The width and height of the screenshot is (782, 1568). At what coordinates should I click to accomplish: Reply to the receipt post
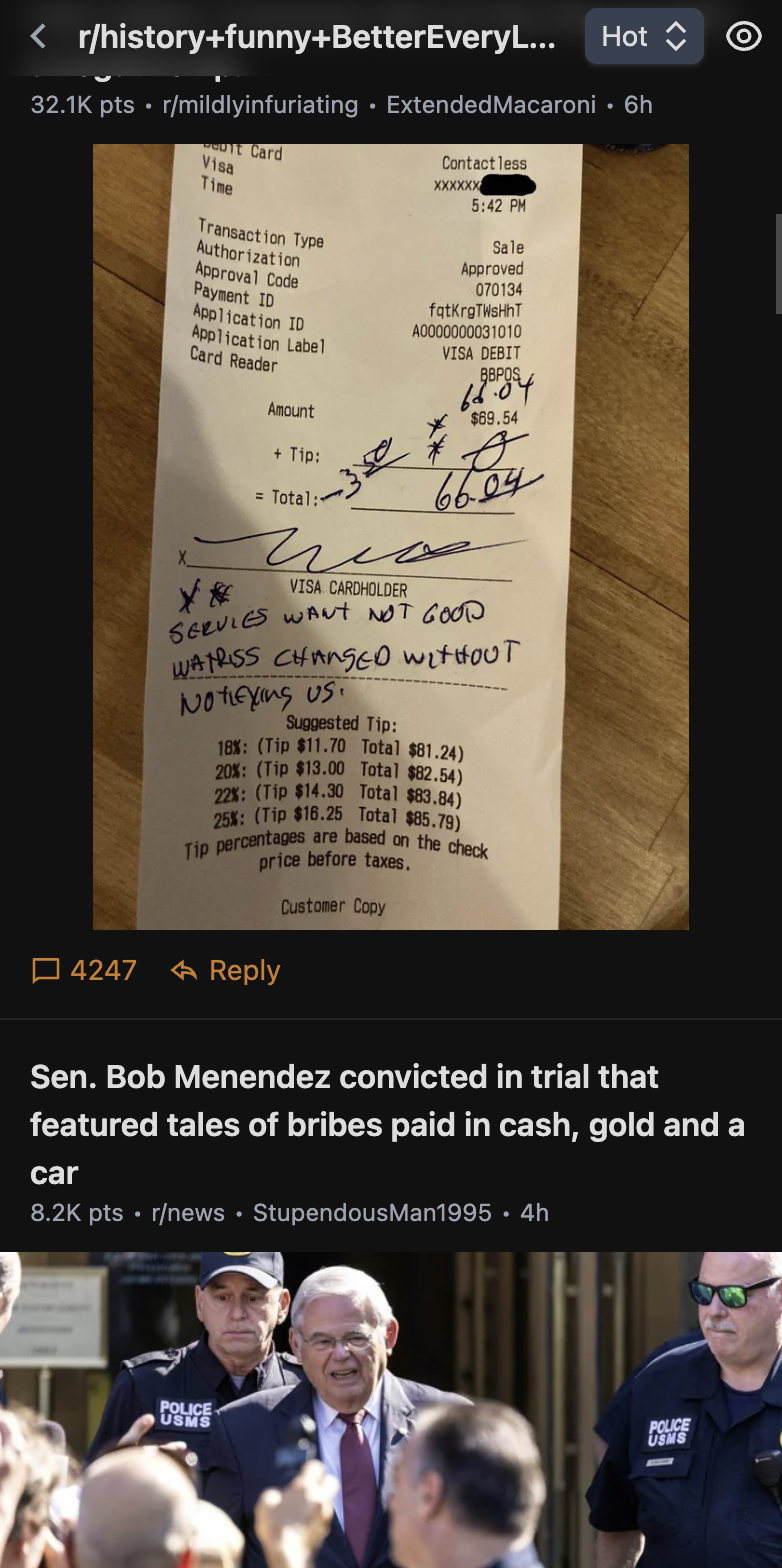(x=226, y=970)
